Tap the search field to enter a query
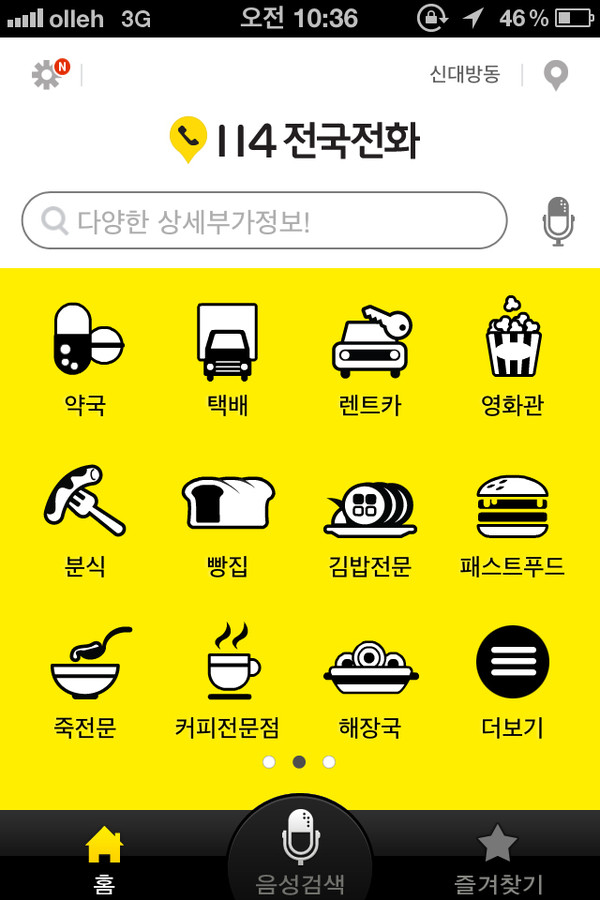This screenshot has height=900, width=600. point(265,221)
